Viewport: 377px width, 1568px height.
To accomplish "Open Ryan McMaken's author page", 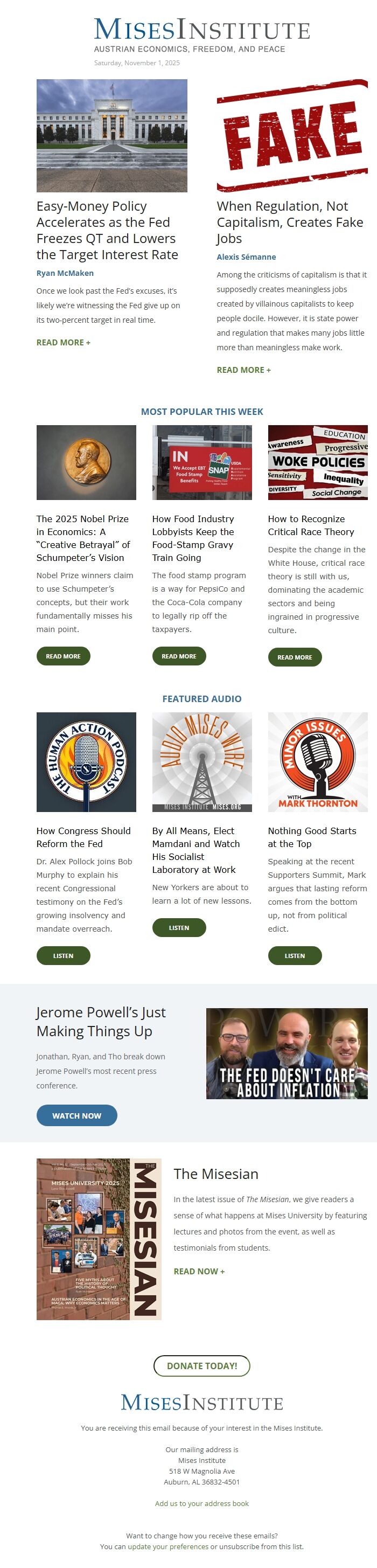I will tap(65, 273).
